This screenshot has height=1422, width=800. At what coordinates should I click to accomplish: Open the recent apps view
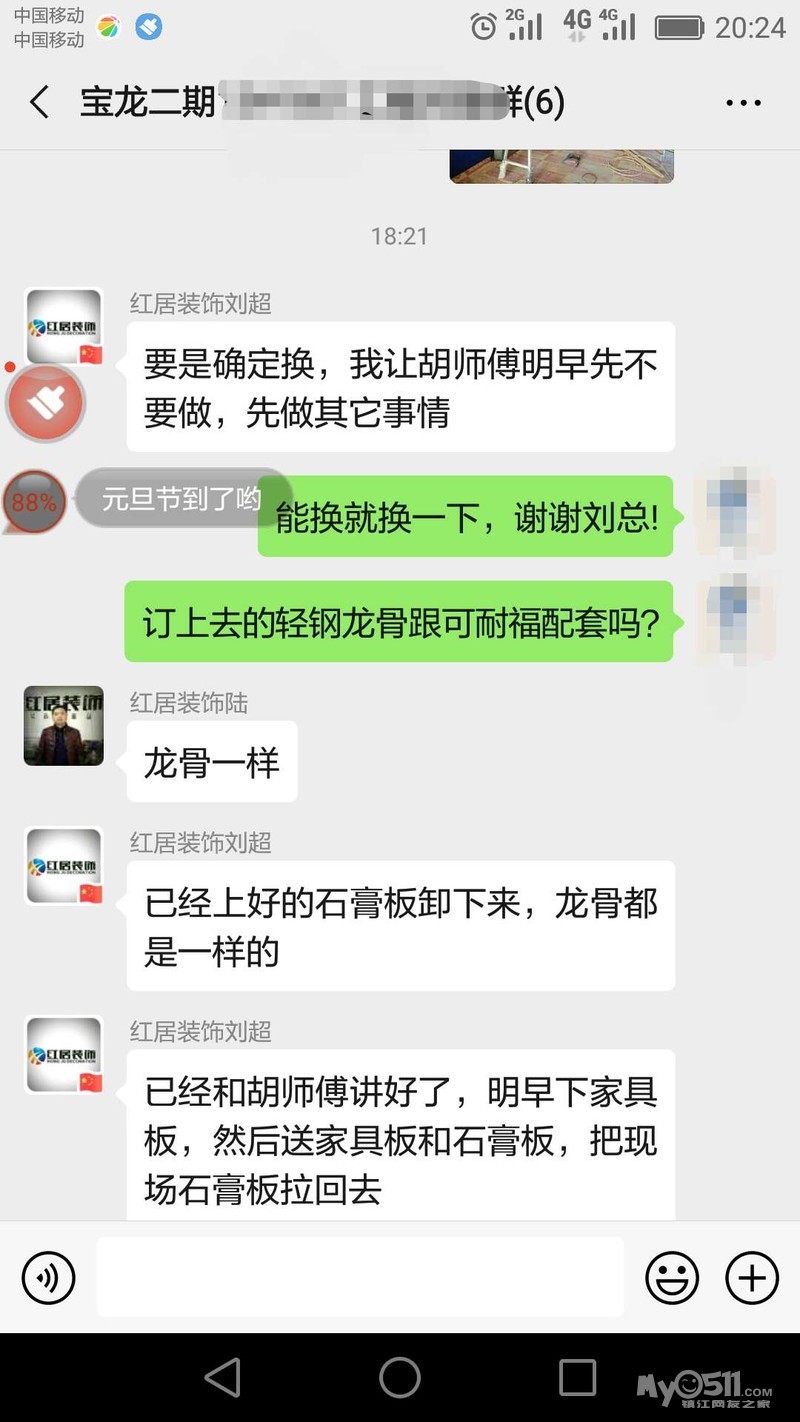point(577,1378)
